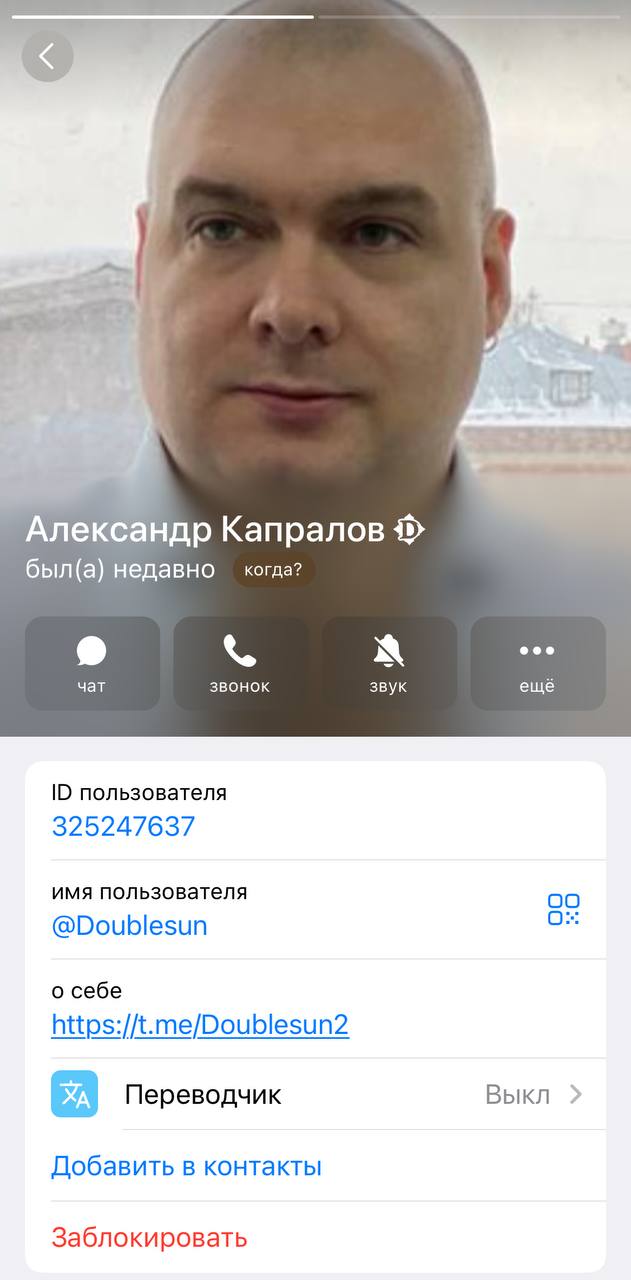Image resolution: width=631 pixels, height=1280 pixels.
Task: Open the ещё more options
Action: pos(537,663)
